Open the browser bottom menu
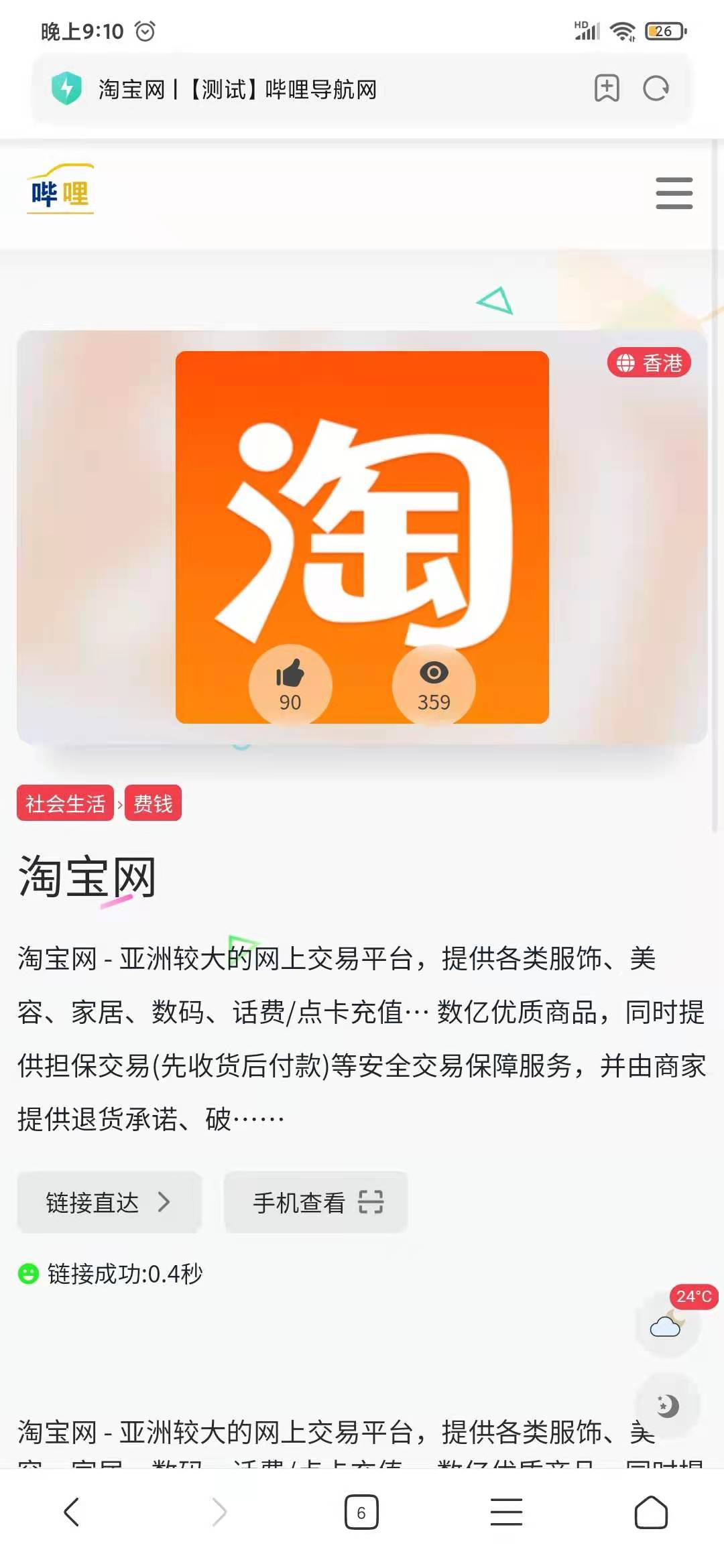The image size is (724, 1568). coord(506,1512)
